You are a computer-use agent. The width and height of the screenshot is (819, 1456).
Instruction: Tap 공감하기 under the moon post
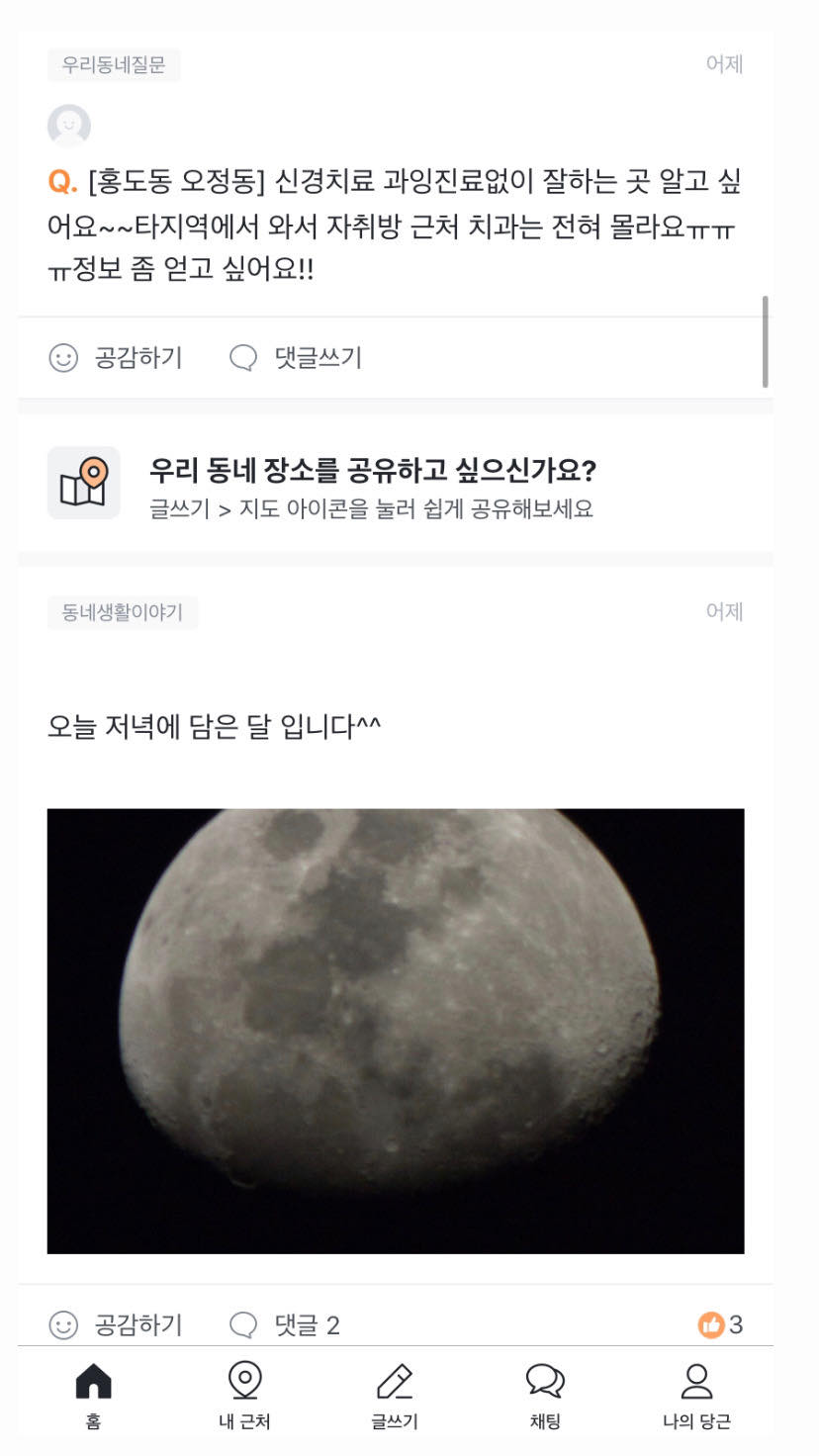coord(117,1324)
